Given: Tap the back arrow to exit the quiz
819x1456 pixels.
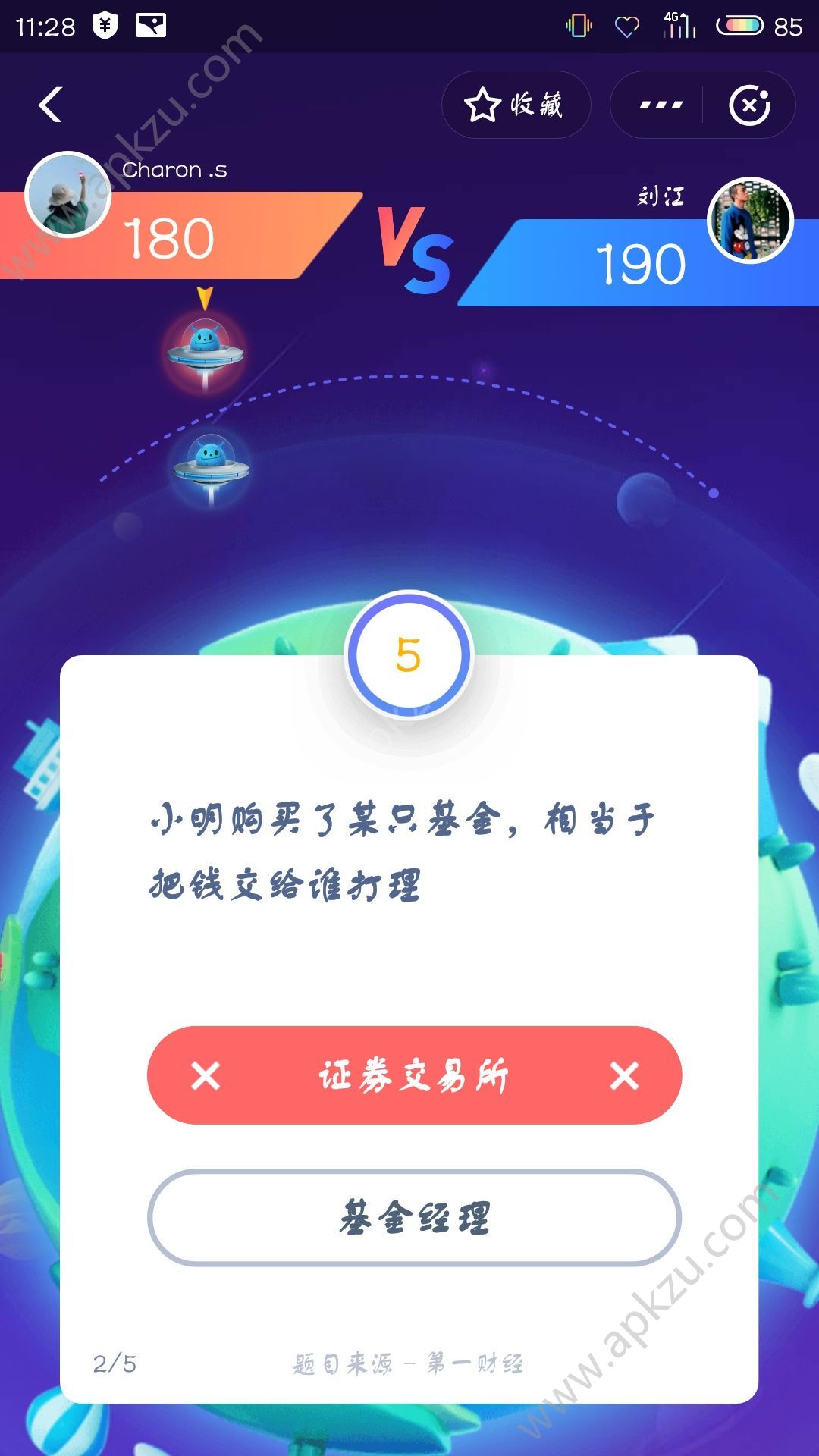Looking at the screenshot, I should [49, 105].
